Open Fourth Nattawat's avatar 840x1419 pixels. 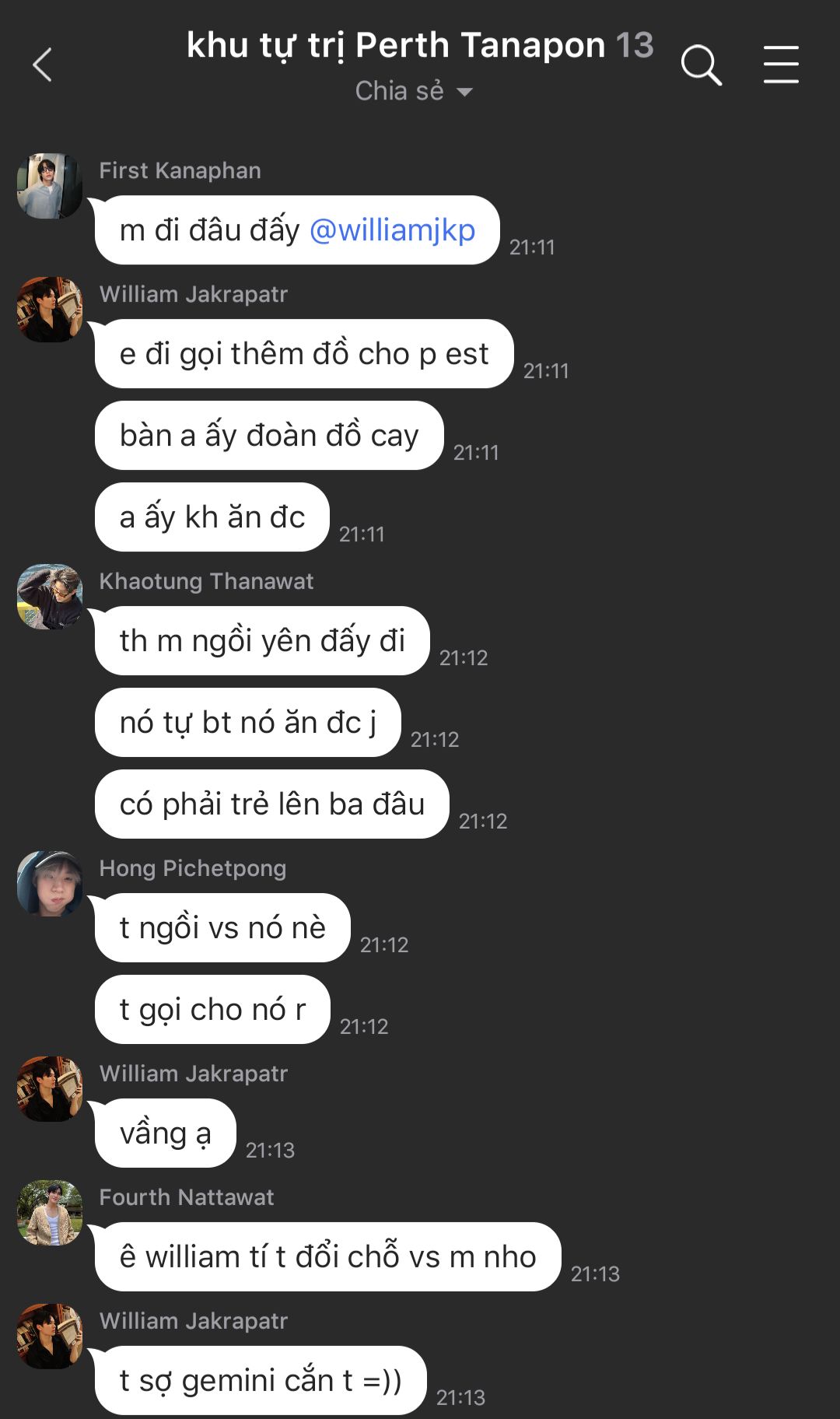click(x=50, y=1213)
